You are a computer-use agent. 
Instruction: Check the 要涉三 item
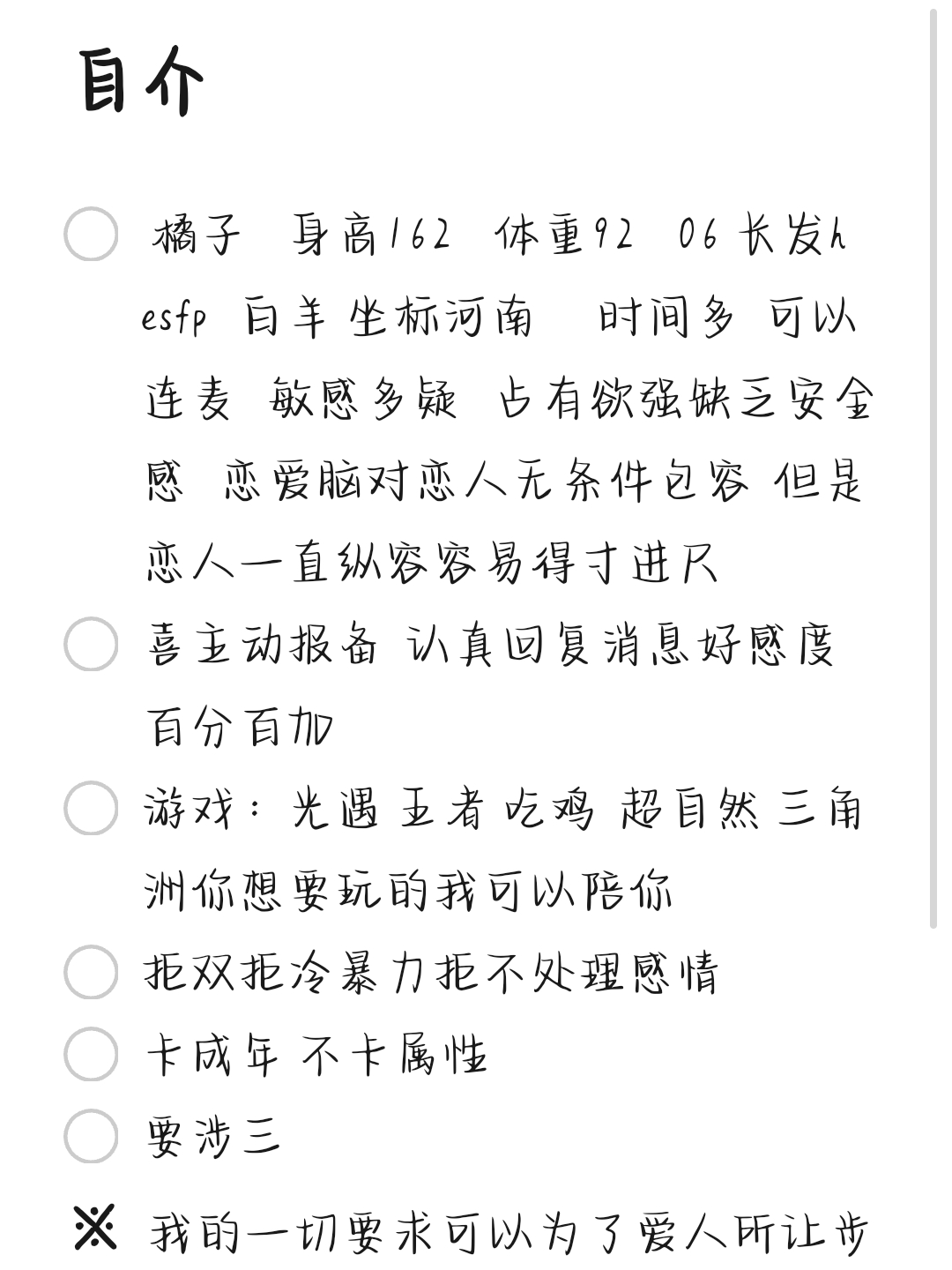pos(91,1136)
